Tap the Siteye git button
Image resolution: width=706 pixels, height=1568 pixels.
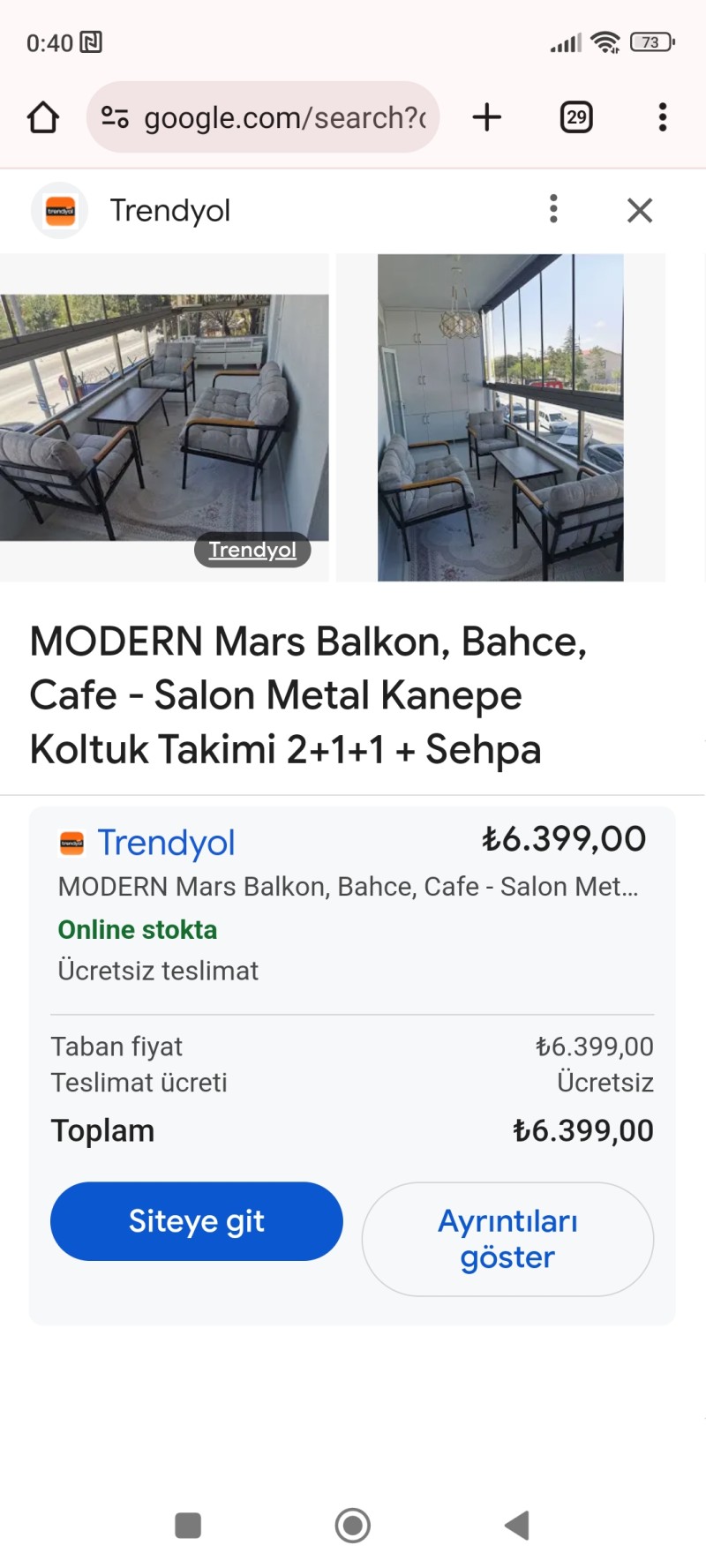196,1221
